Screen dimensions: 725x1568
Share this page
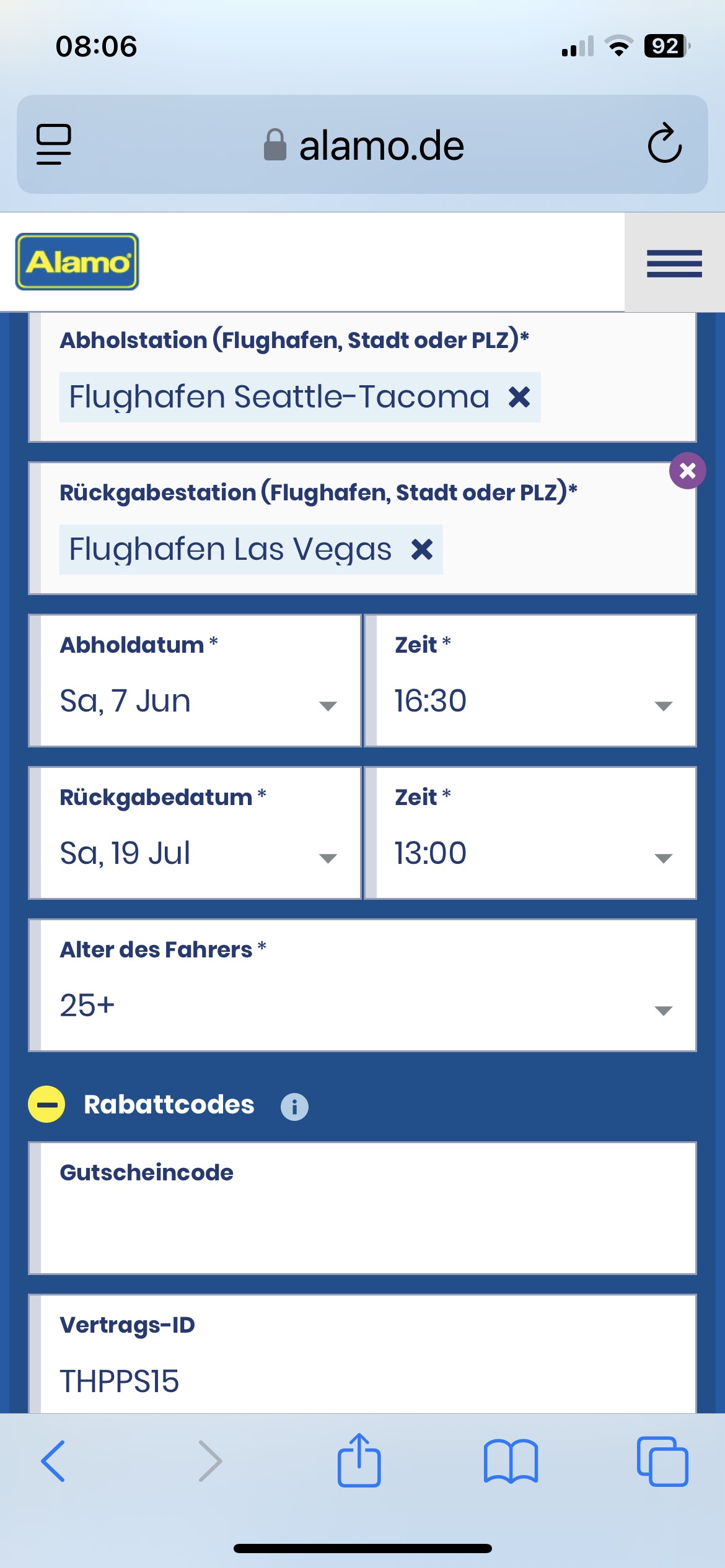click(359, 1460)
